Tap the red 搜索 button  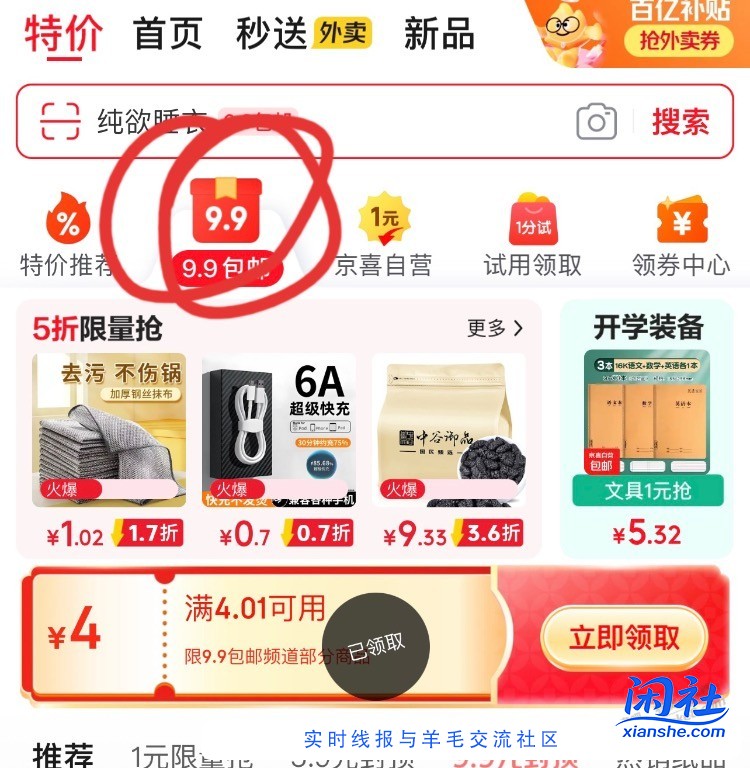680,122
